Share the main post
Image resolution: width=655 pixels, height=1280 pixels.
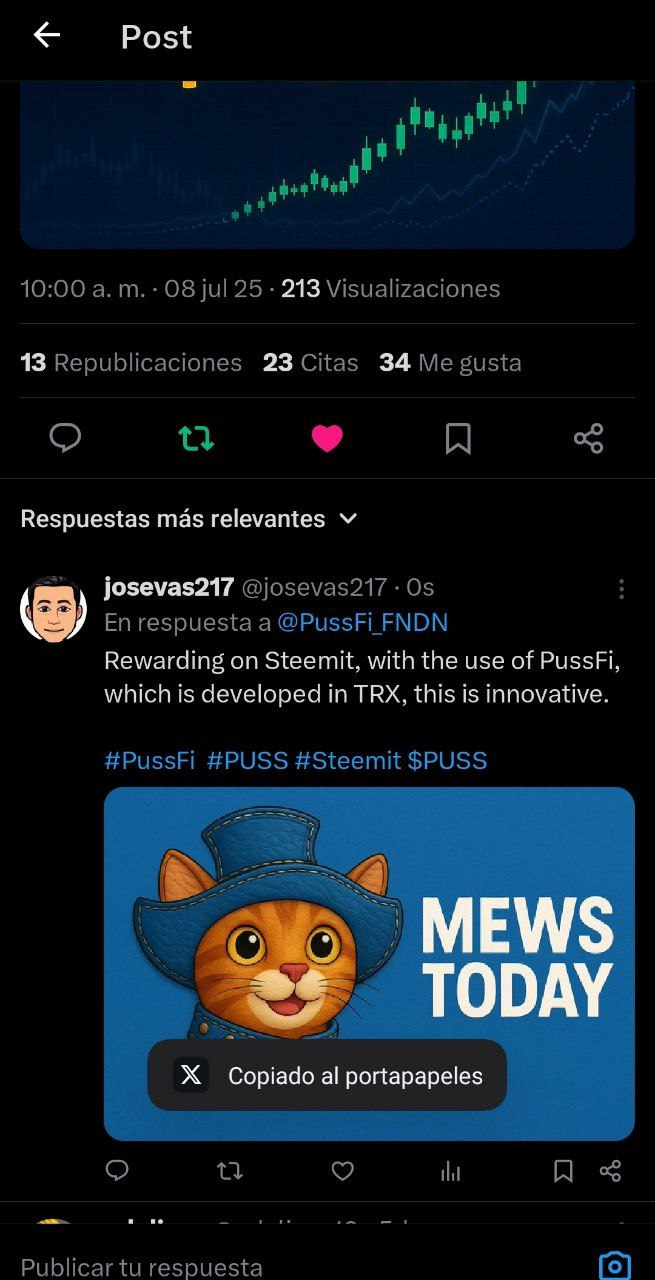point(589,438)
